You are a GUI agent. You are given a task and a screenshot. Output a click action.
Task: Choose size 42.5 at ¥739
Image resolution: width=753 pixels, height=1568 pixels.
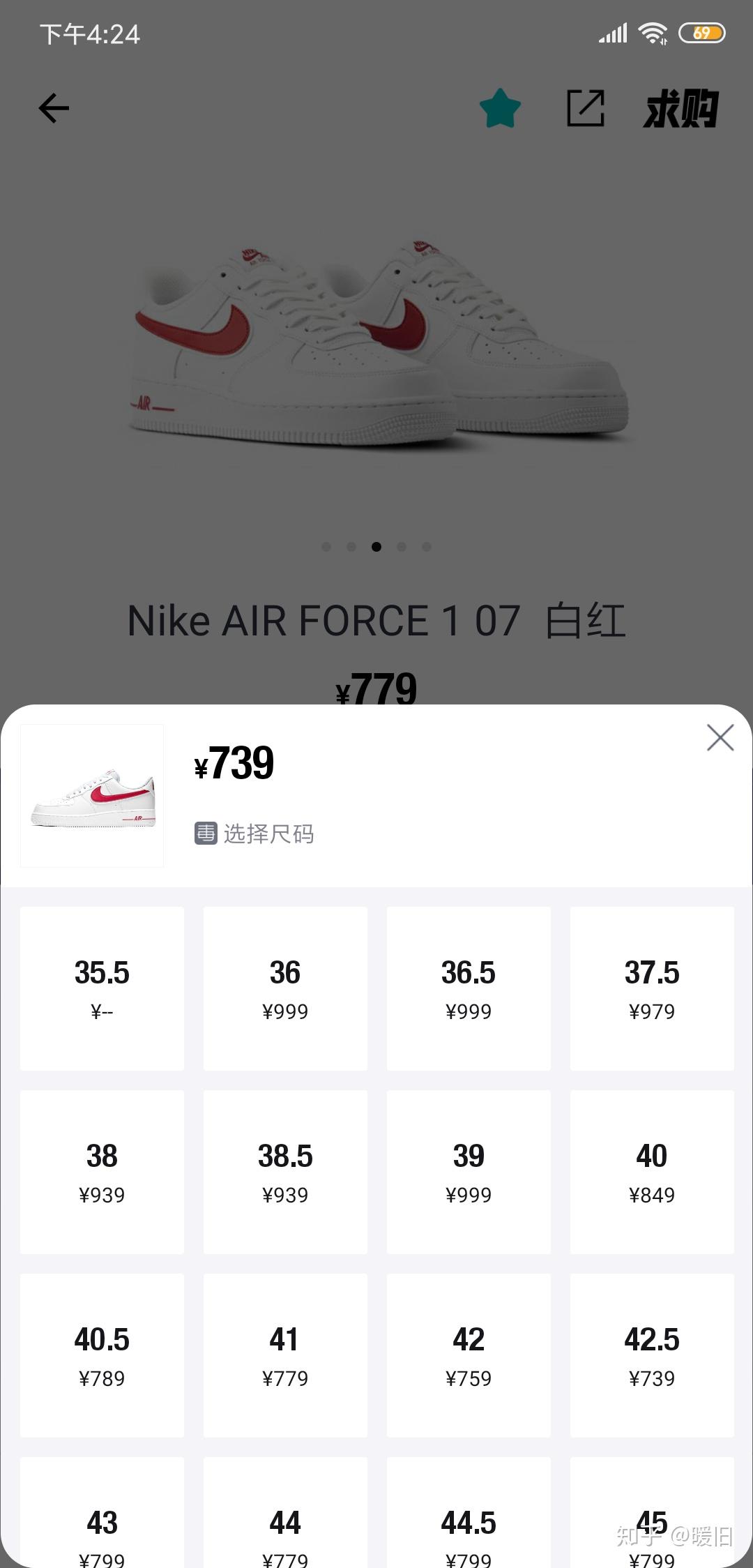tap(652, 1355)
